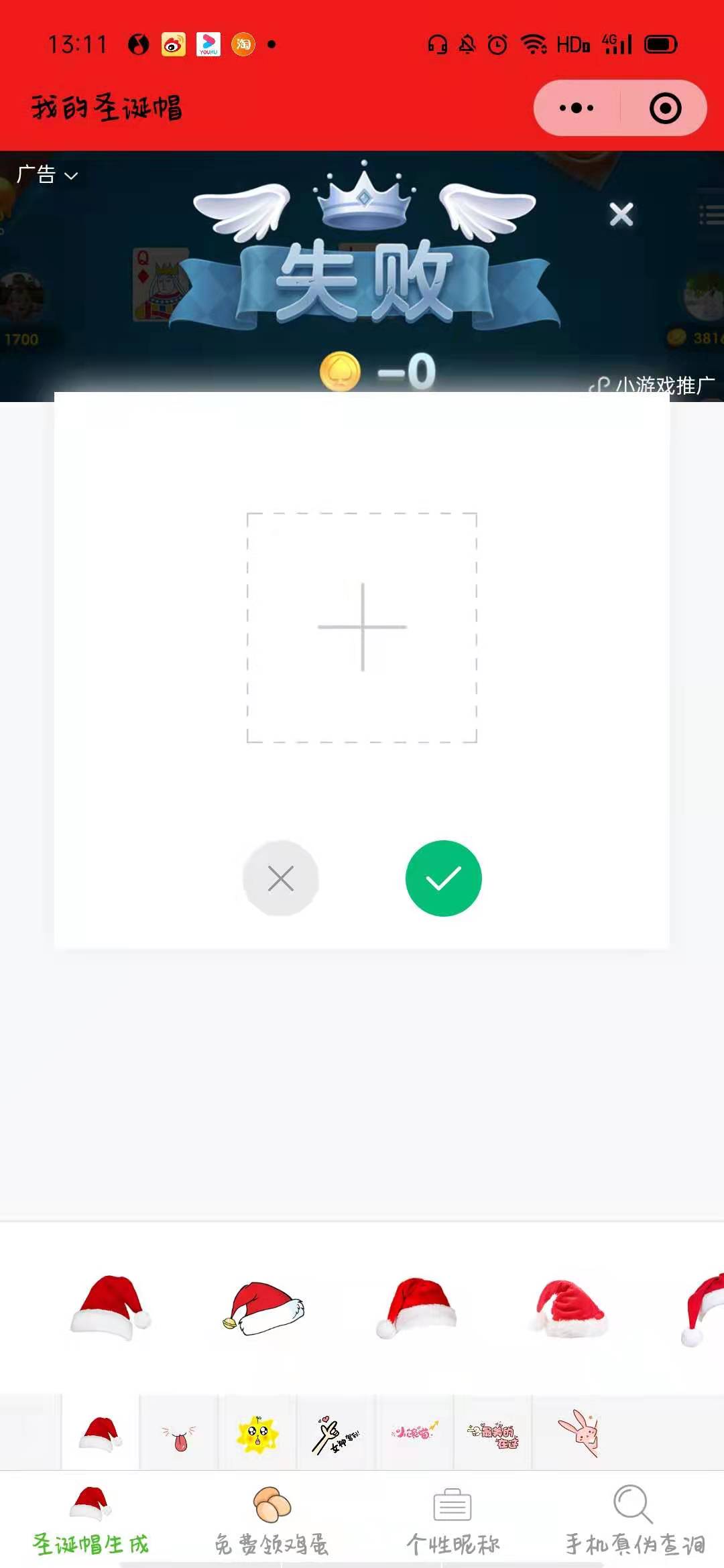
Task: Open the pink rabbit sticker category
Action: click(581, 1434)
